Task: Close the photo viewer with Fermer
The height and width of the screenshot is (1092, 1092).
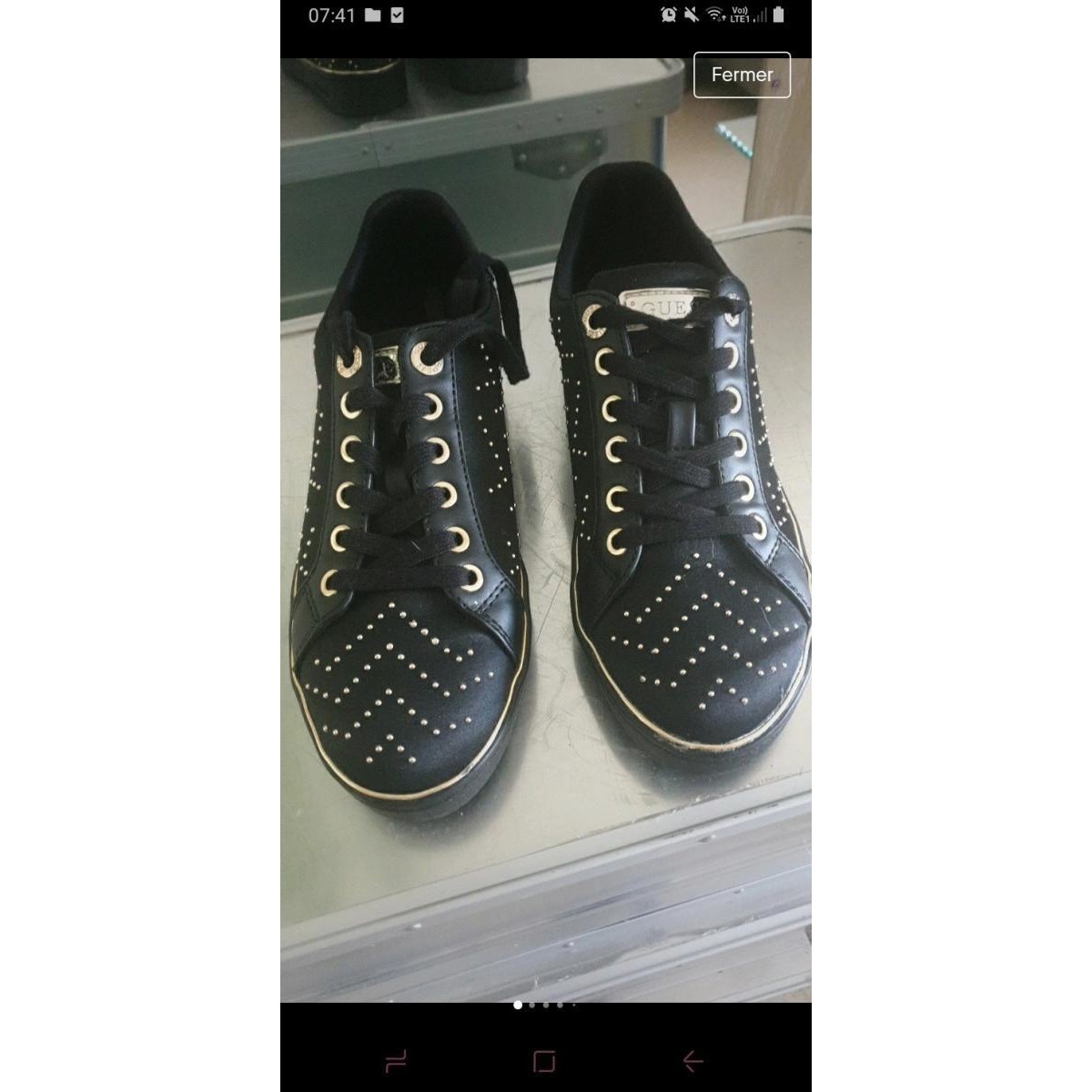Action: [x=742, y=75]
